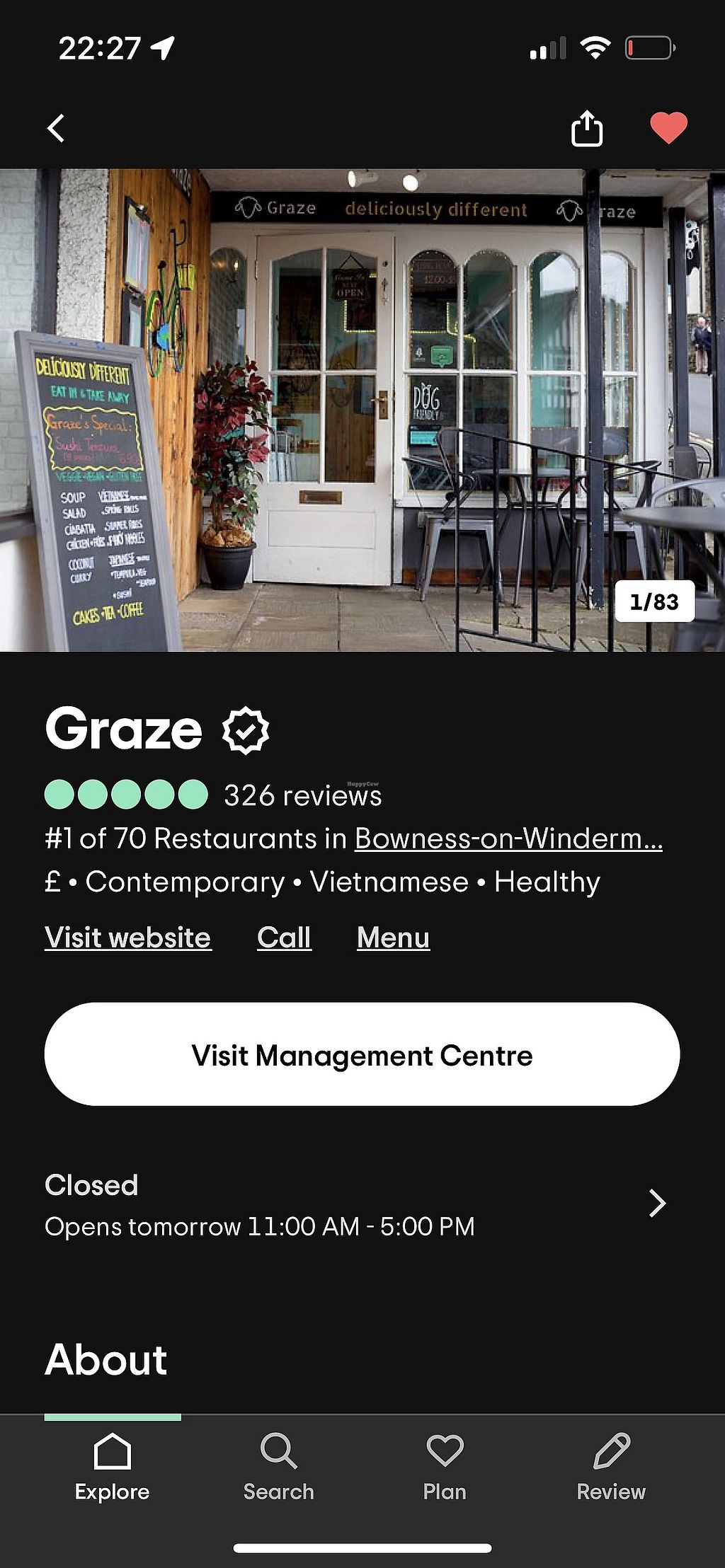Open the Graze photo gallery
725x1568 pixels.
(x=362, y=410)
